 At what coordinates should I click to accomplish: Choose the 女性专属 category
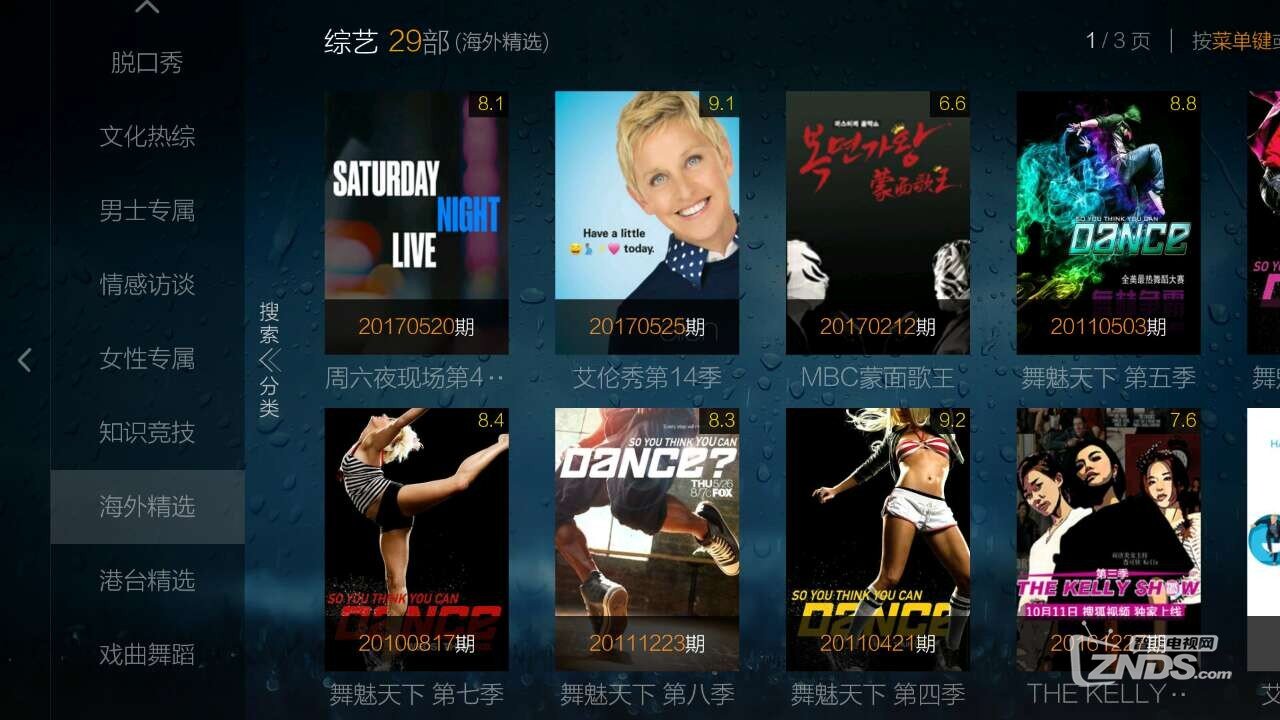click(147, 359)
